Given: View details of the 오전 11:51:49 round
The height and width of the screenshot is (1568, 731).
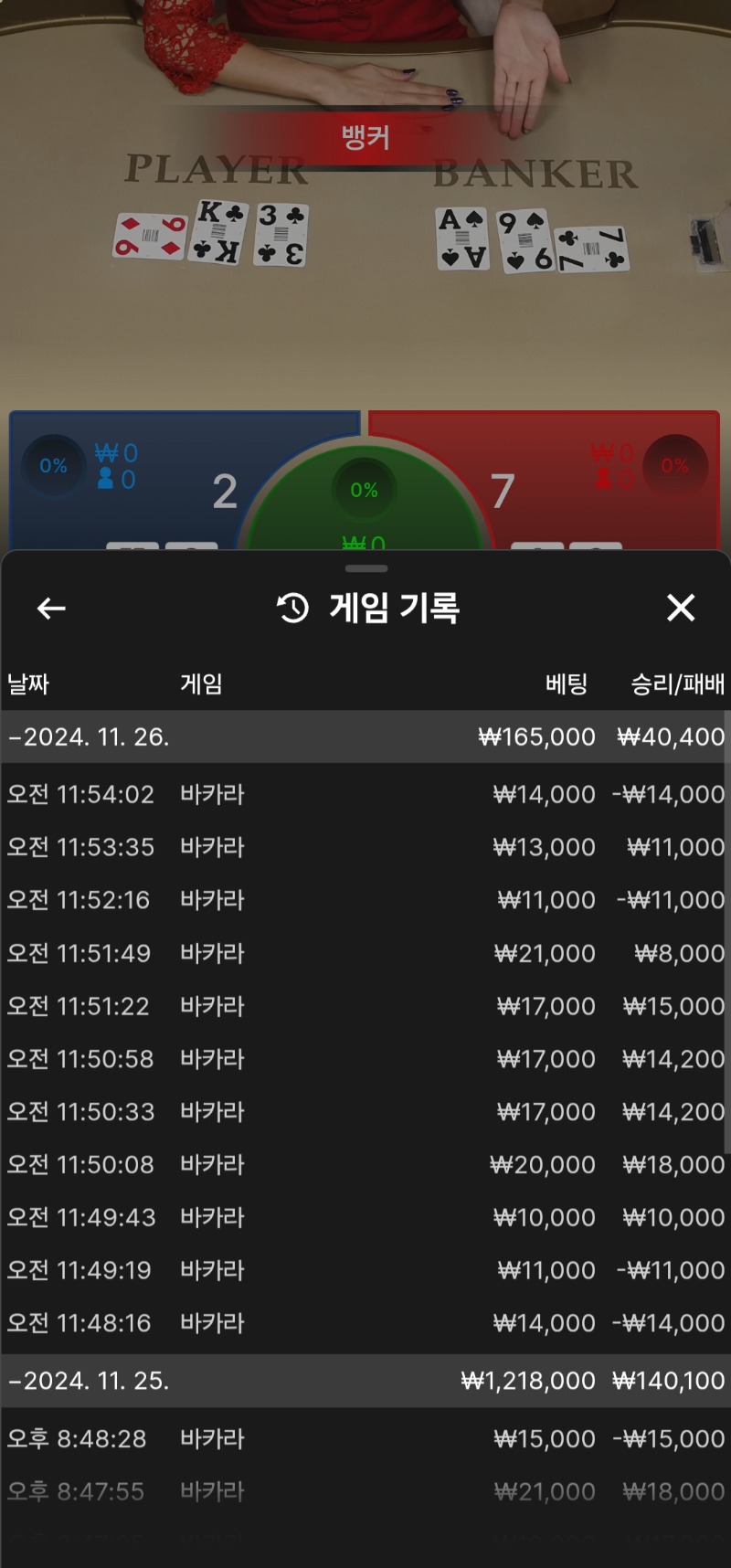Looking at the screenshot, I should (365, 953).
